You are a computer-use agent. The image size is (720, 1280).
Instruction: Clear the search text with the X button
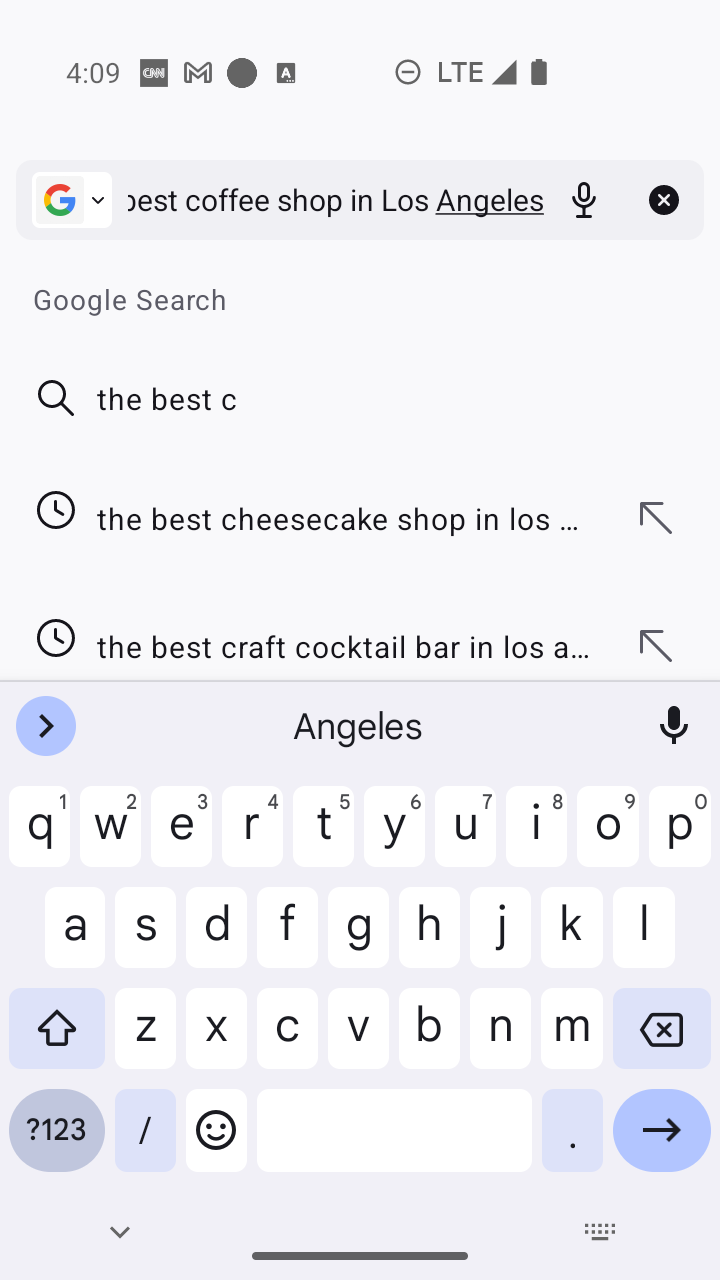[664, 200]
